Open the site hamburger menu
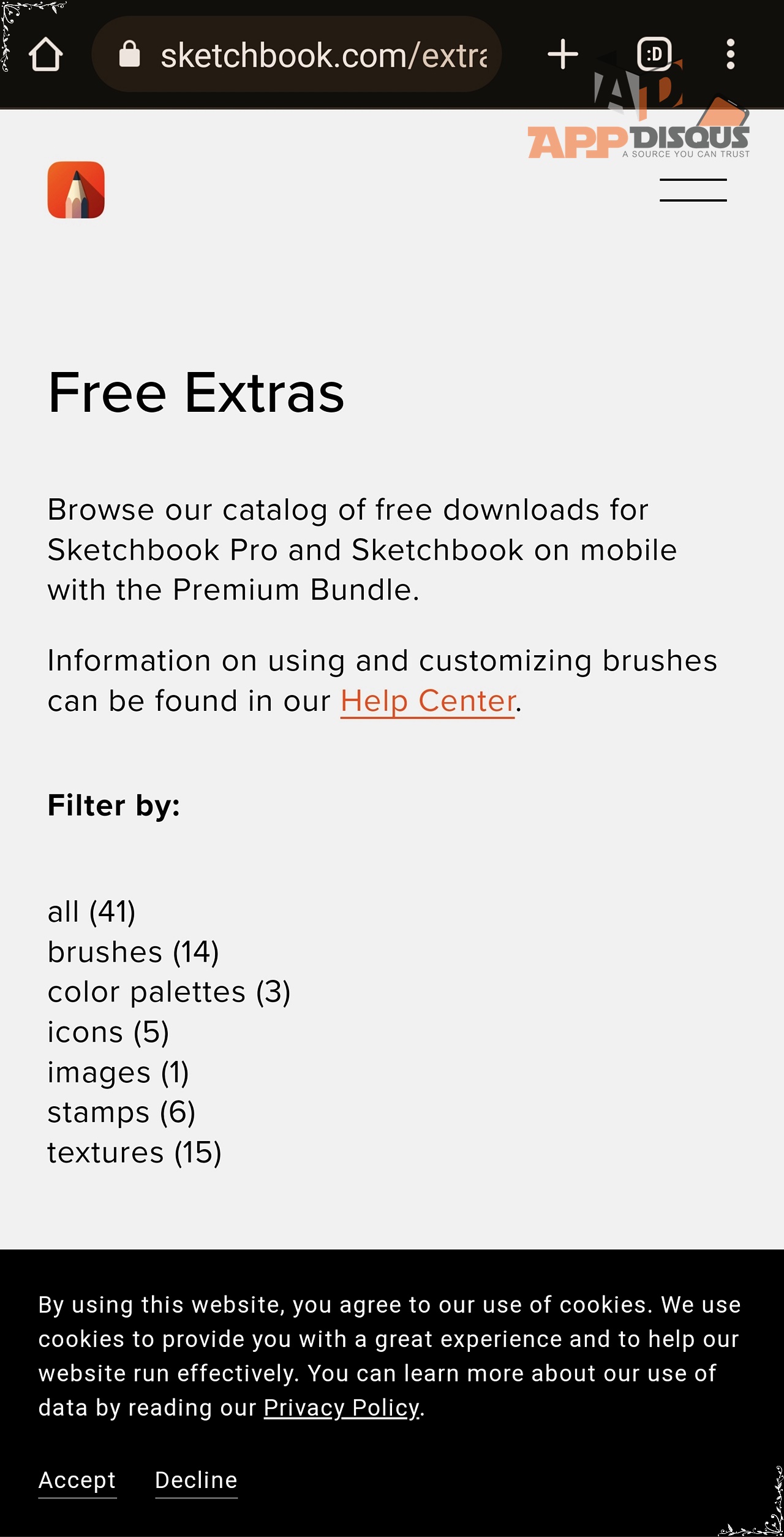The image size is (784, 1537). pyautogui.click(x=693, y=190)
